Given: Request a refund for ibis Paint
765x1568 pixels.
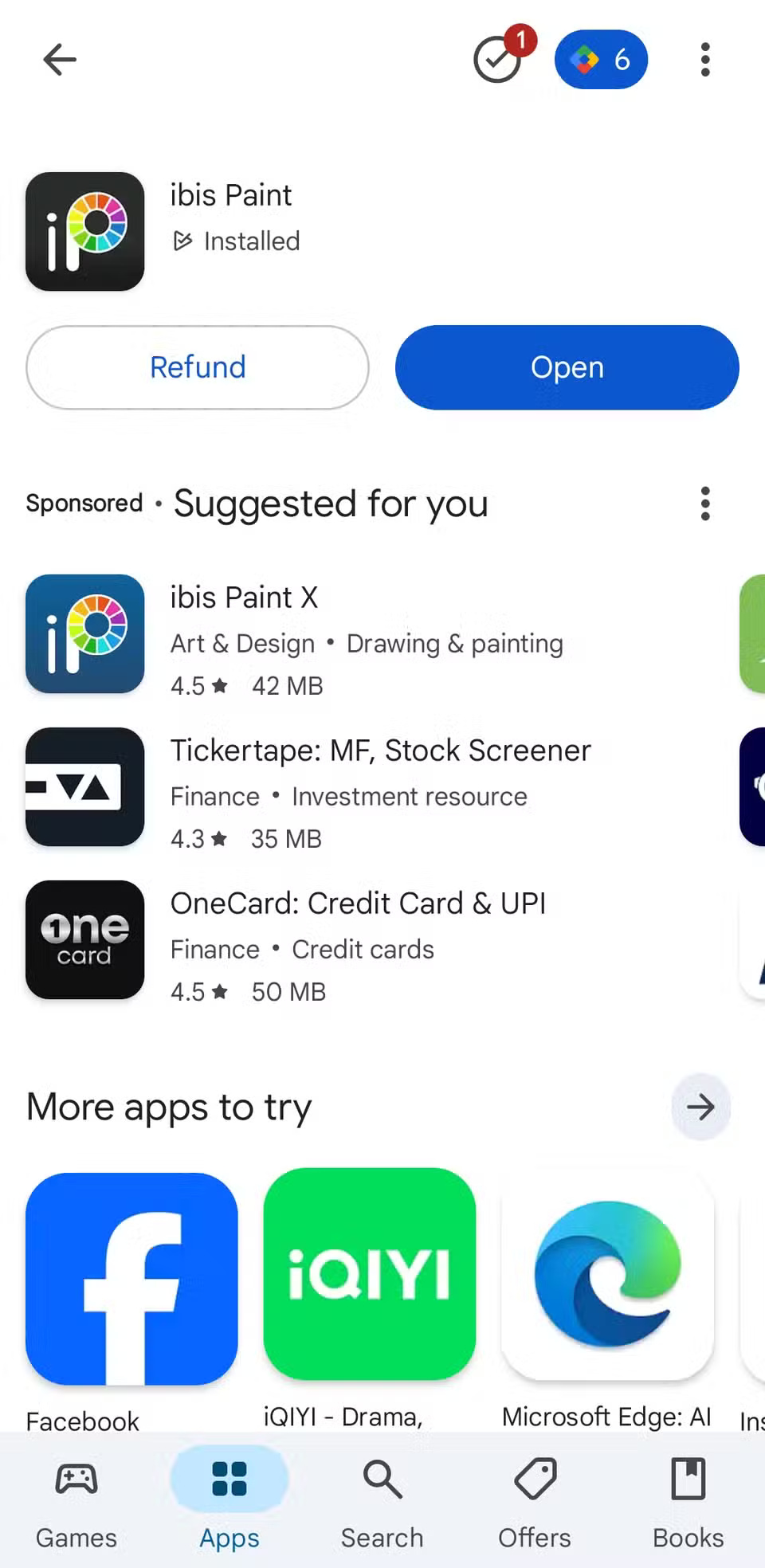Looking at the screenshot, I should point(198,367).
